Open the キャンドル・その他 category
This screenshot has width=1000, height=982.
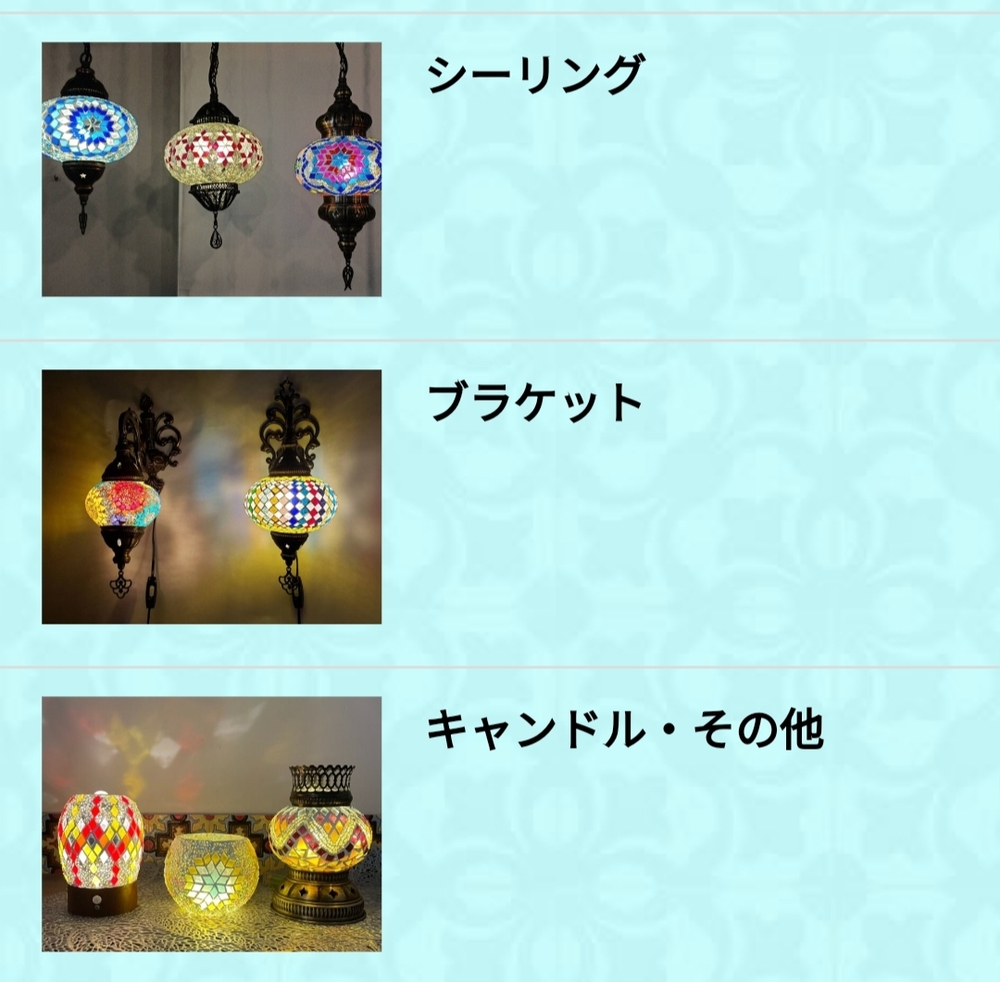624,730
